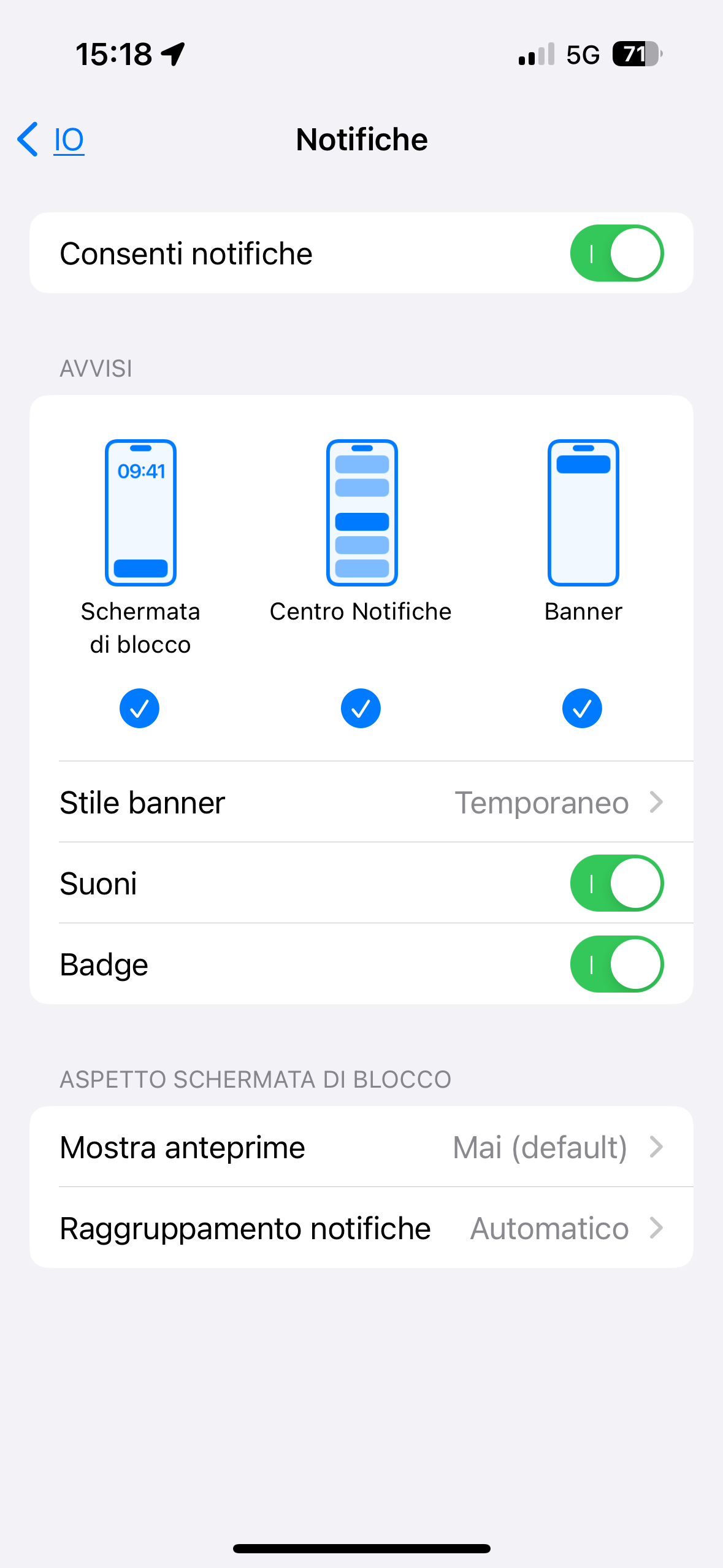Turn off Consenti notifiche

(x=617, y=253)
